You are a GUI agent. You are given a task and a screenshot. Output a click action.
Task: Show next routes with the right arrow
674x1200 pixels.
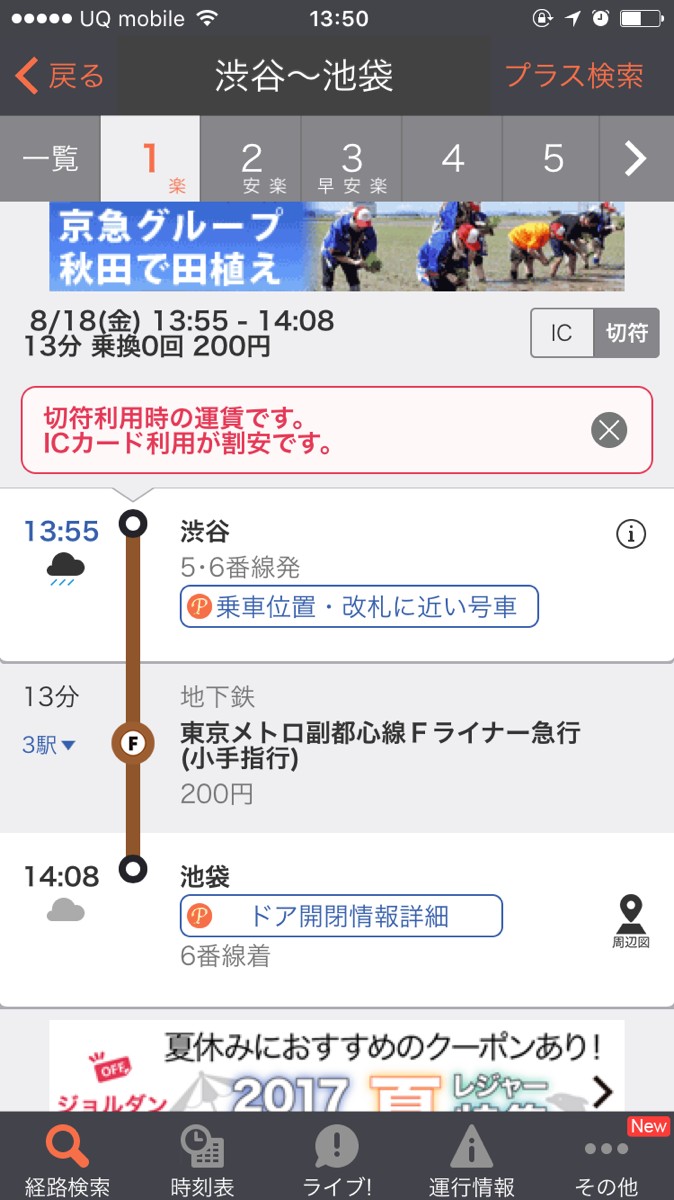tap(636, 158)
